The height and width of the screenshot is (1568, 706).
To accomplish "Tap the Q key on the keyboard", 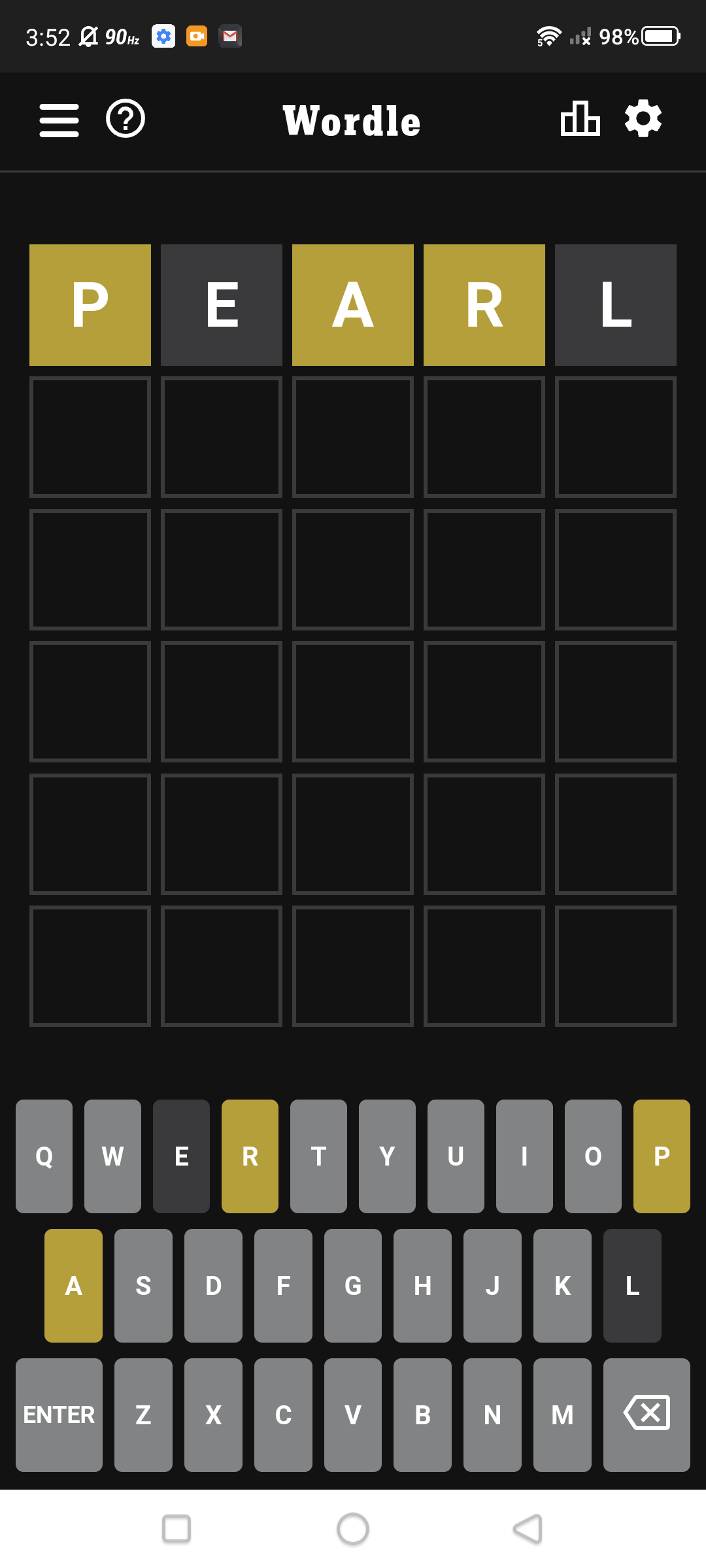I will [x=44, y=1156].
